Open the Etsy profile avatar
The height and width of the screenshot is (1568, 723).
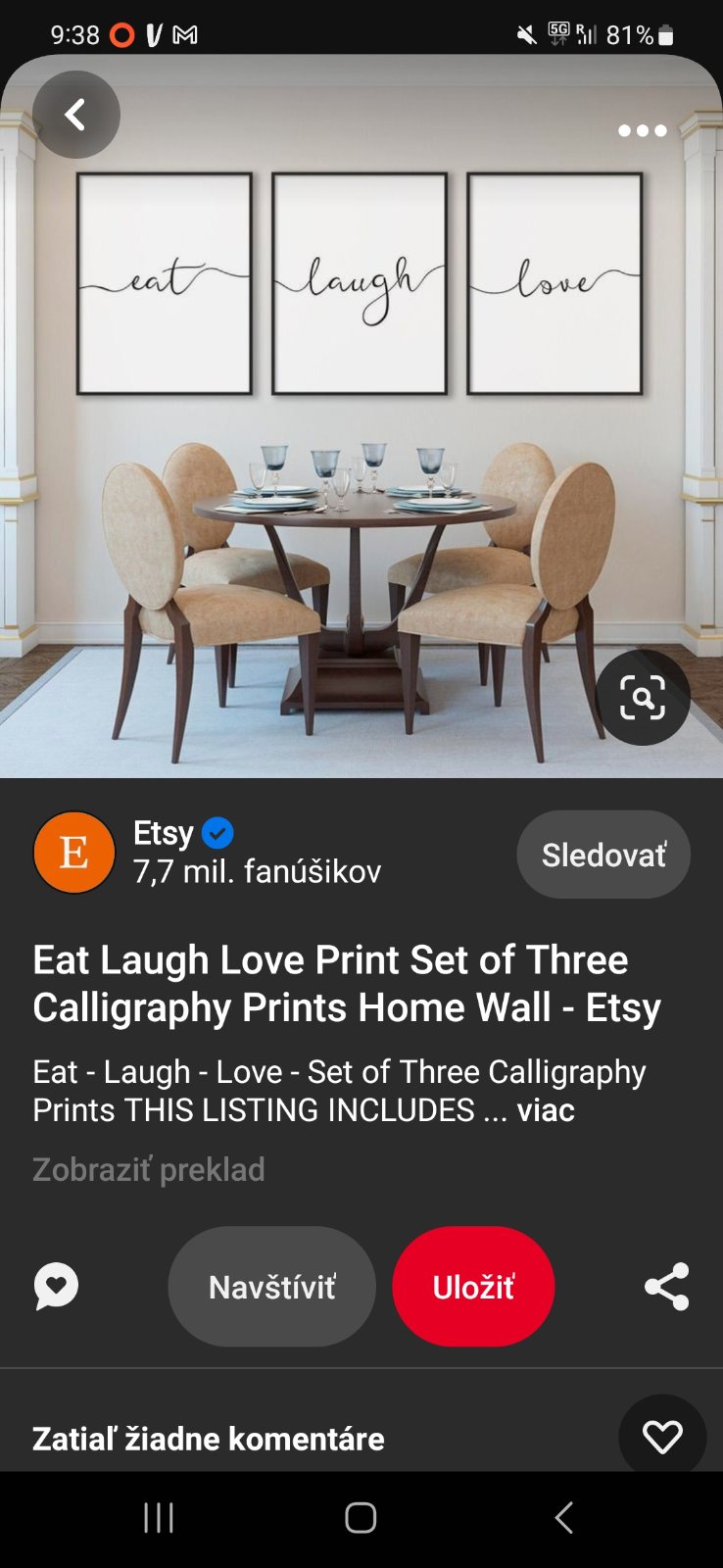[x=74, y=853]
